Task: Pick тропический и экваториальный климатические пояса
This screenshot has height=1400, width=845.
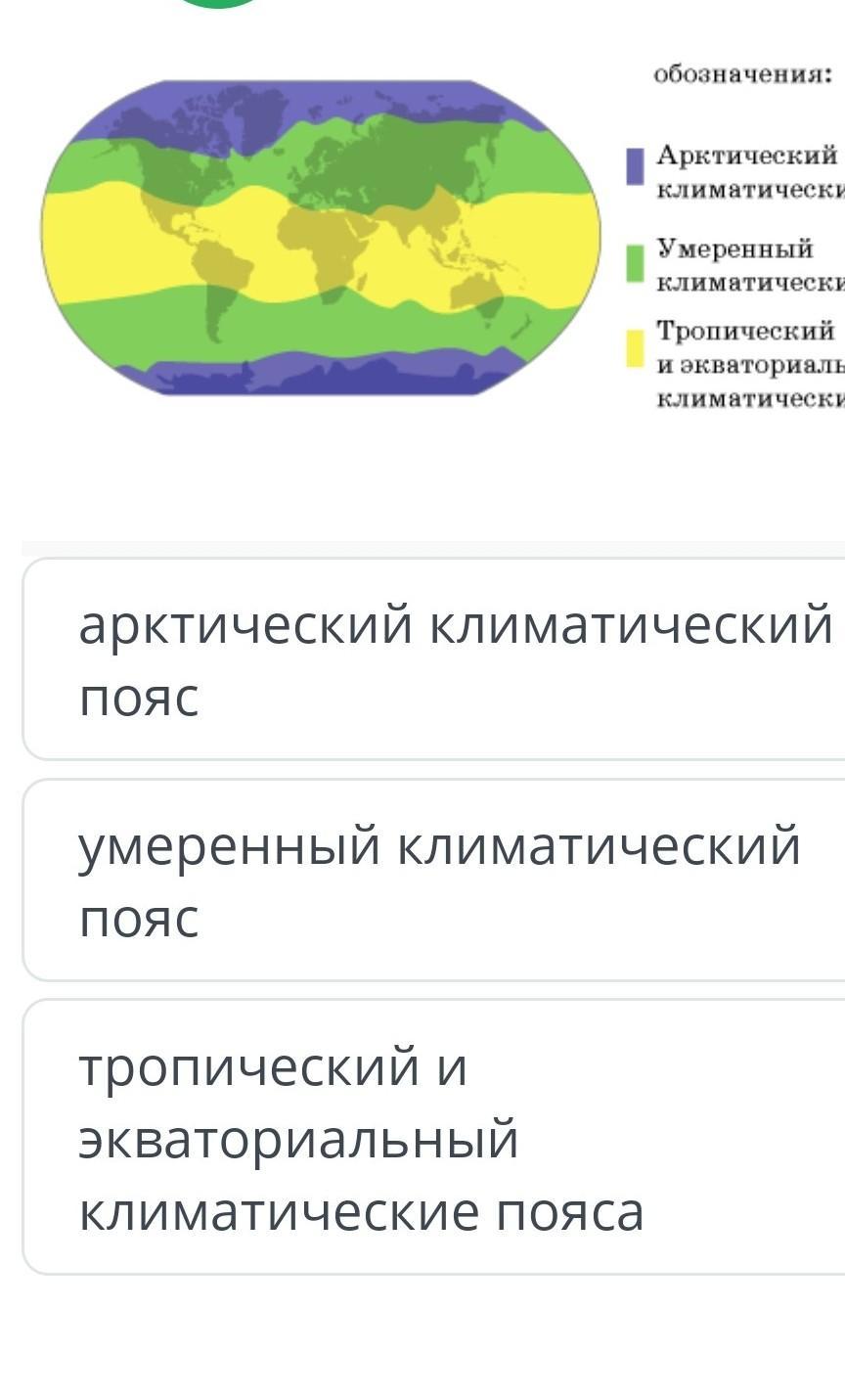Action: point(434,1137)
